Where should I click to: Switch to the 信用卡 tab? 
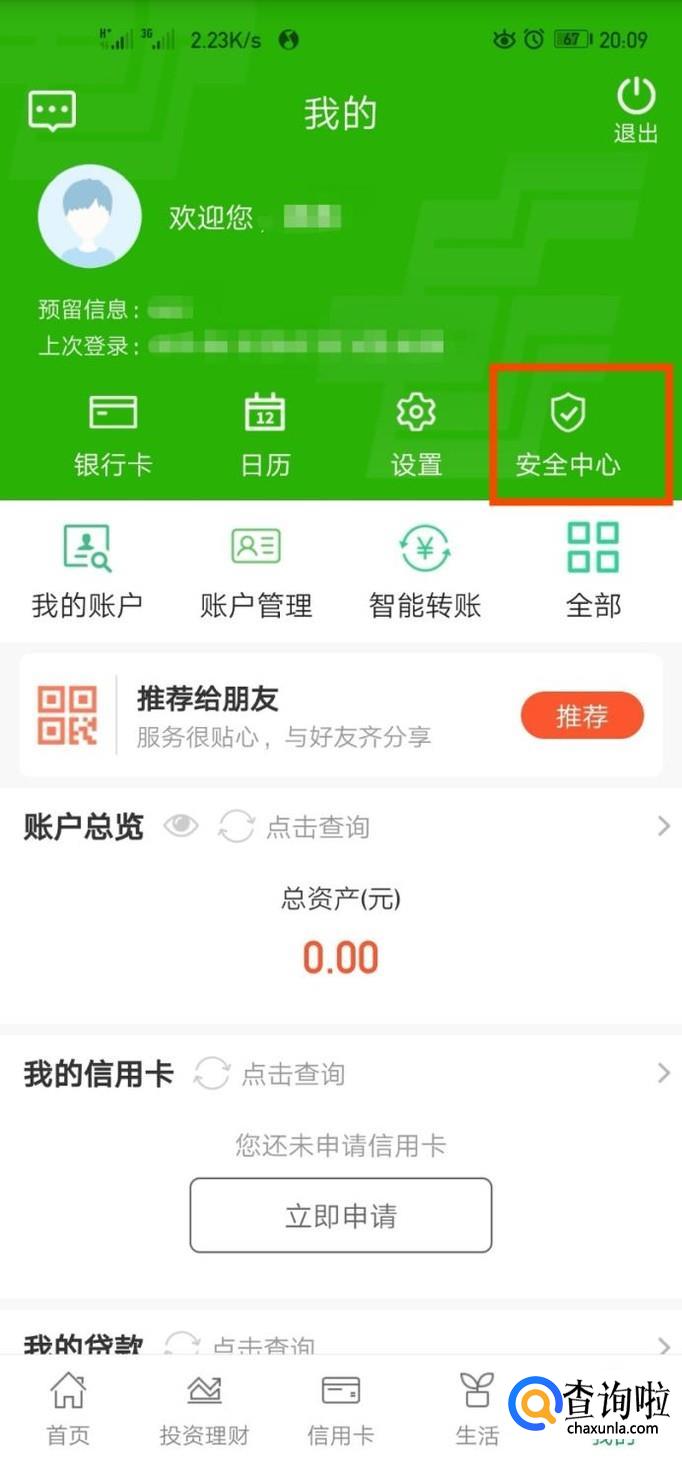[340, 1410]
